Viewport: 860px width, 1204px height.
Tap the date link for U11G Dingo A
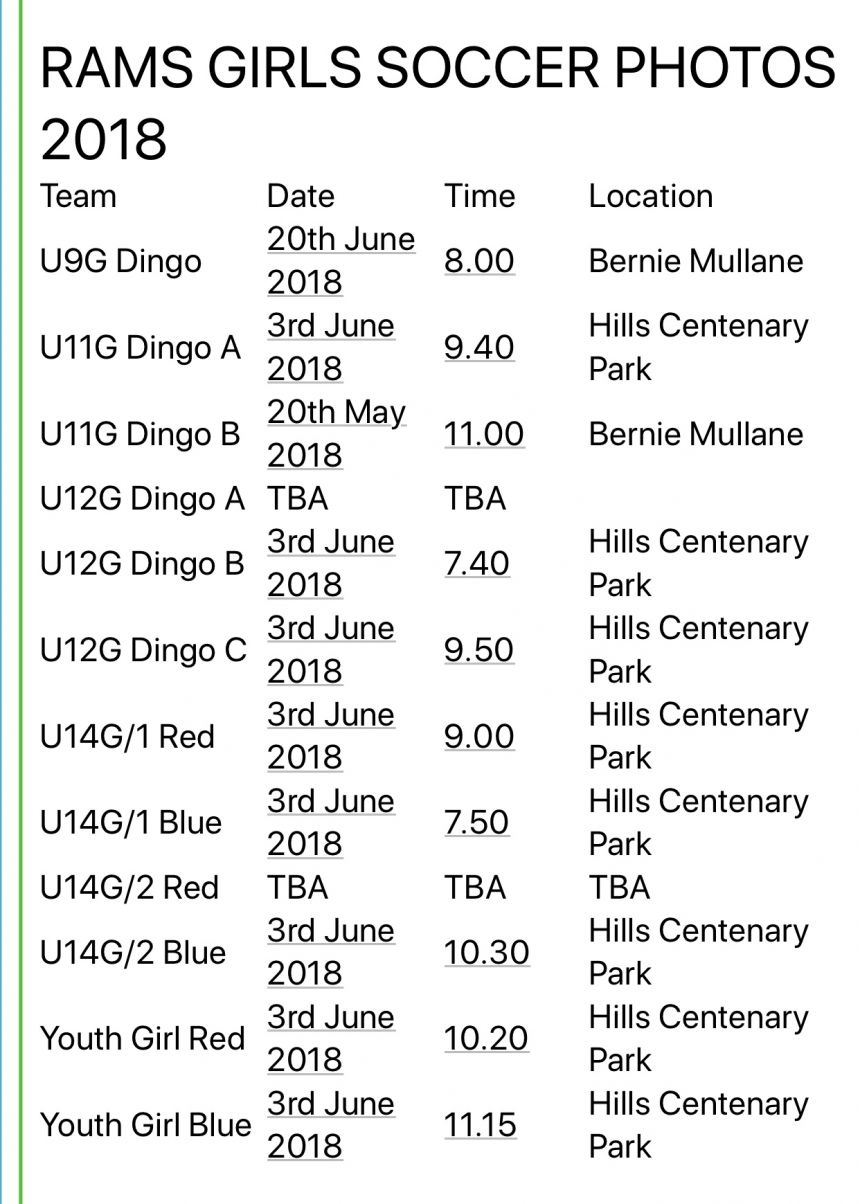click(x=330, y=327)
